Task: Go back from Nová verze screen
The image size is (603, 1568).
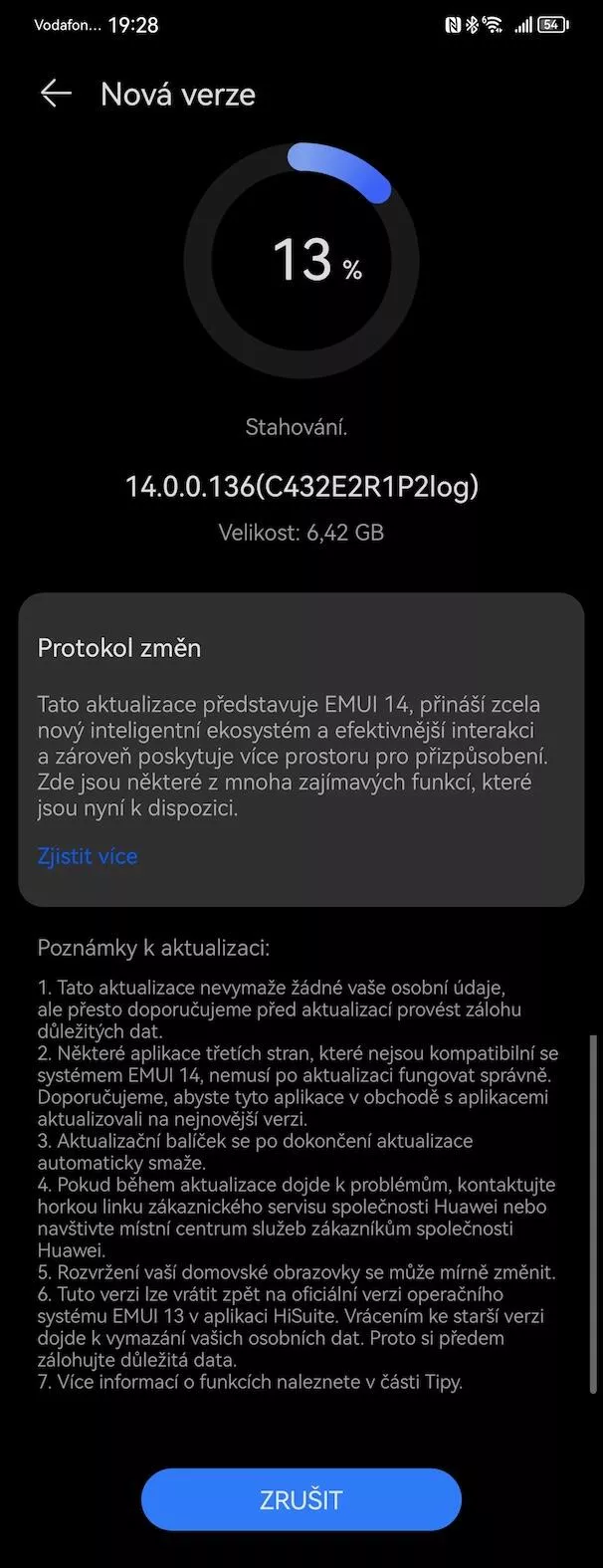Action: (x=56, y=94)
